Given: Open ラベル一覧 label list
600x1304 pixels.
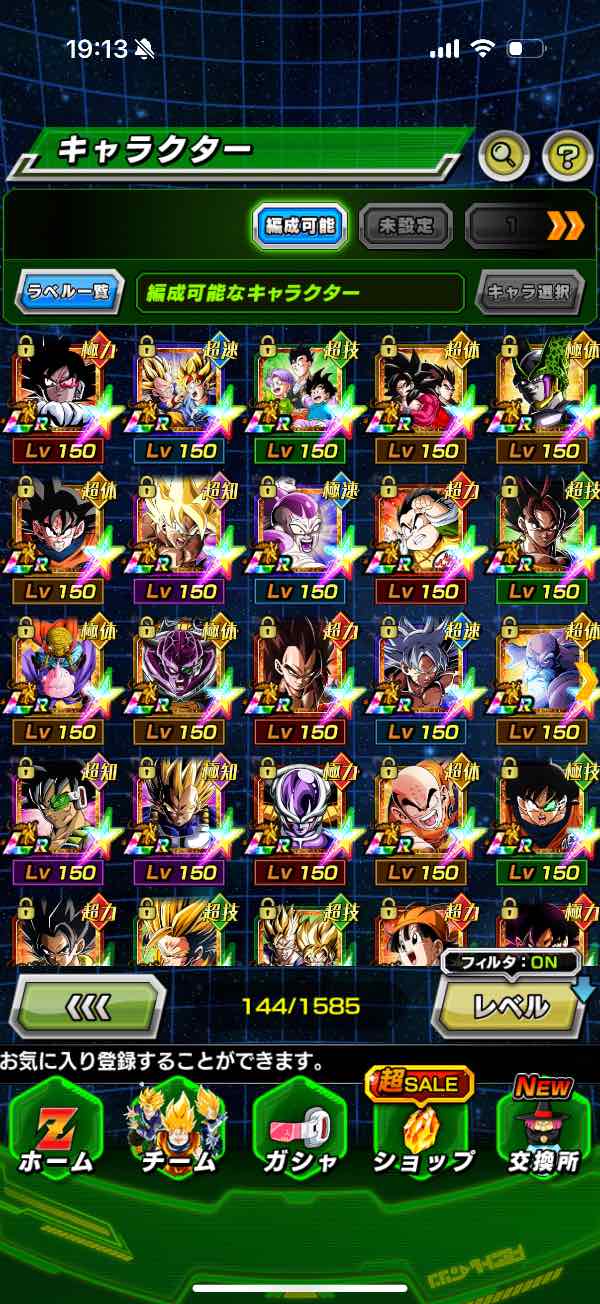Looking at the screenshot, I should coord(69,293).
